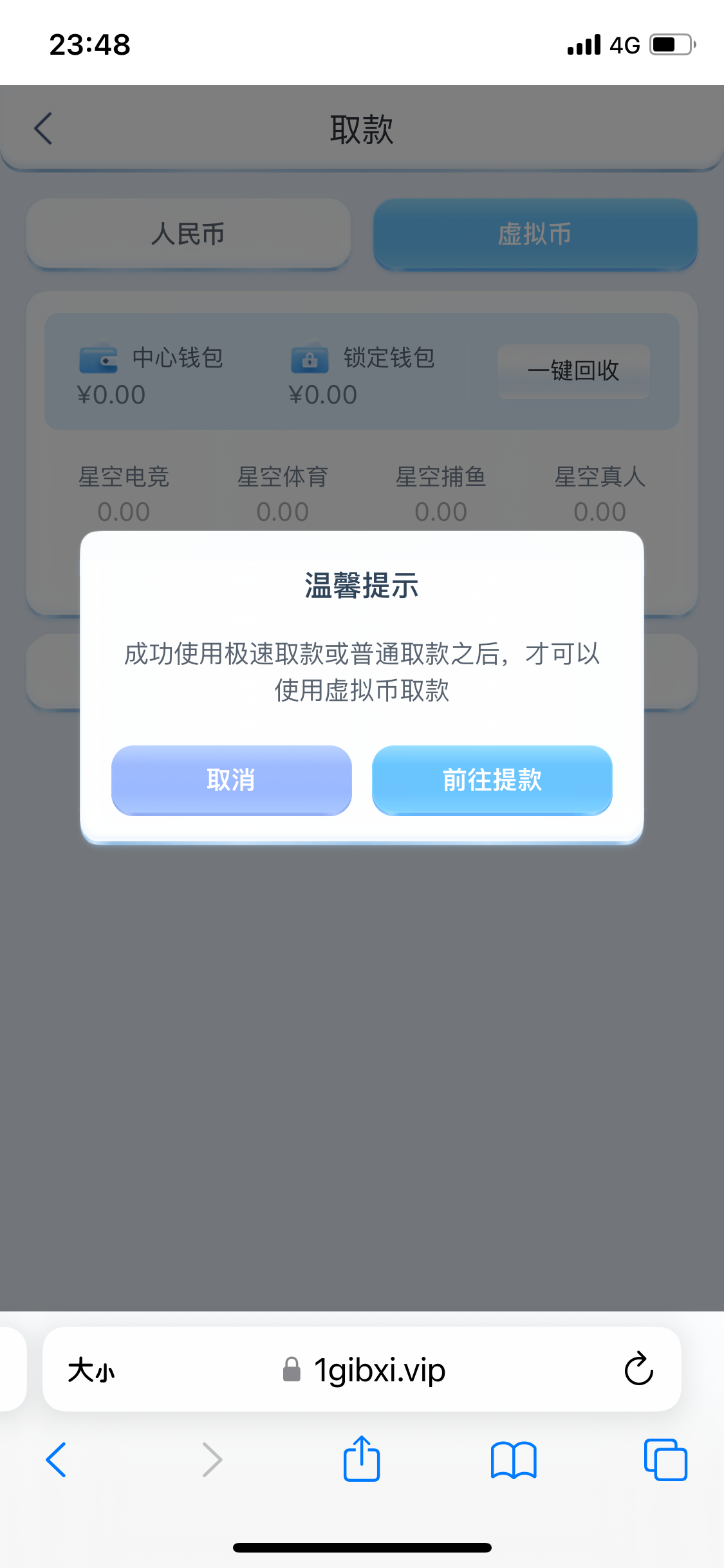Screen dimensions: 724x1568
Task: Open Safari bookmarks
Action: pos(513,1459)
